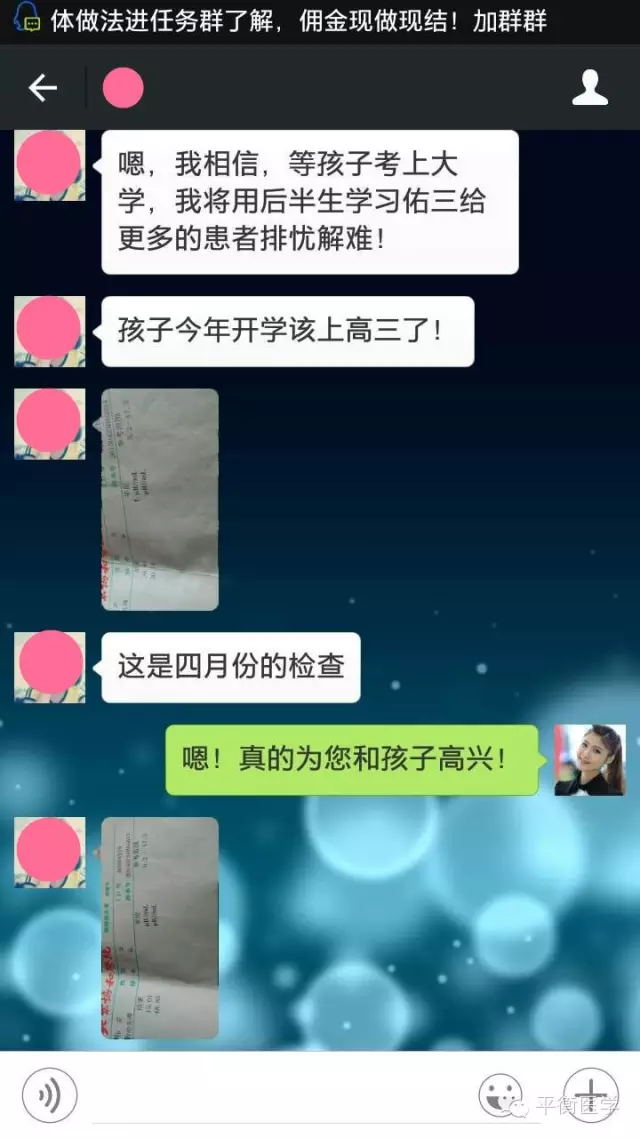Go back using the arrow
Image resolution: width=640 pixels, height=1138 pixels.
click(x=42, y=89)
